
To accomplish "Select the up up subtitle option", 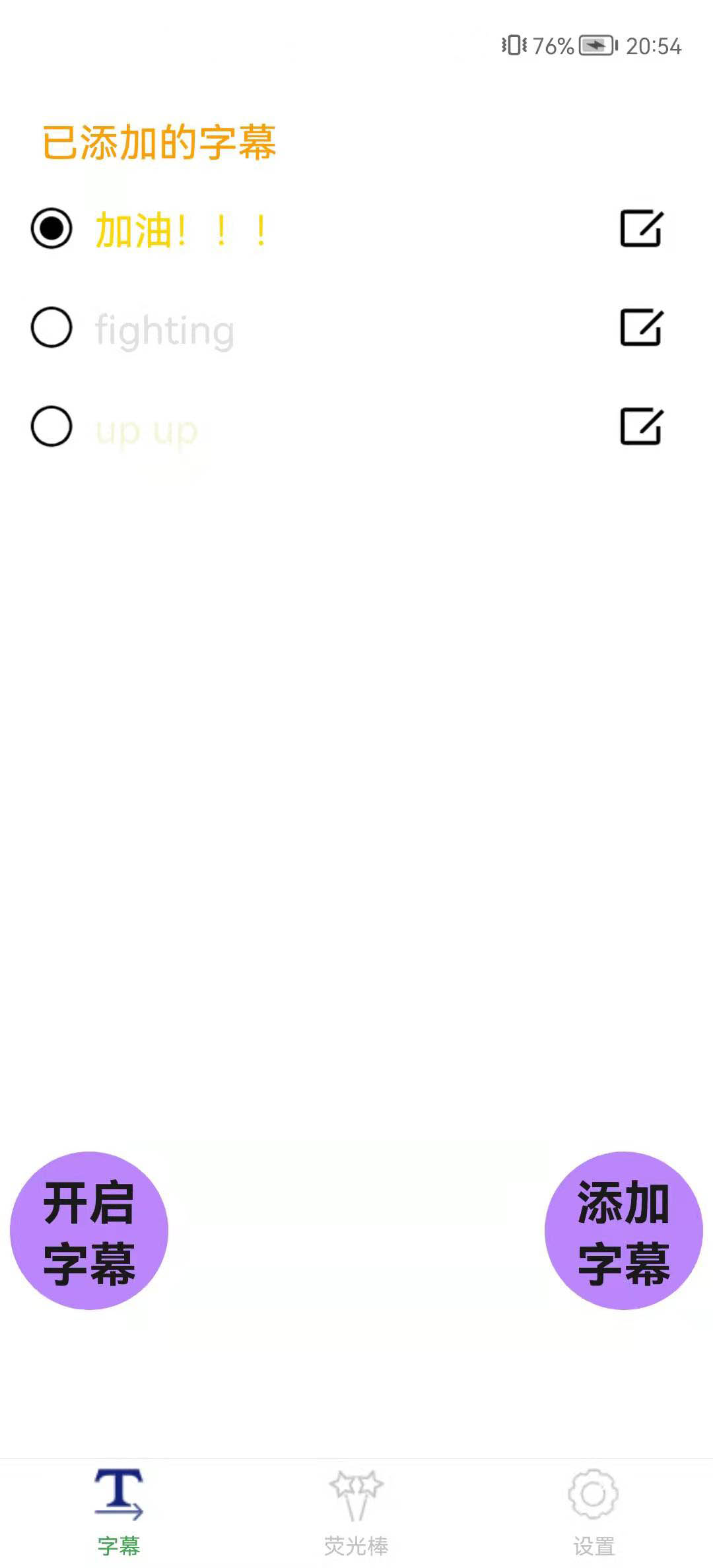I will coord(51,426).
